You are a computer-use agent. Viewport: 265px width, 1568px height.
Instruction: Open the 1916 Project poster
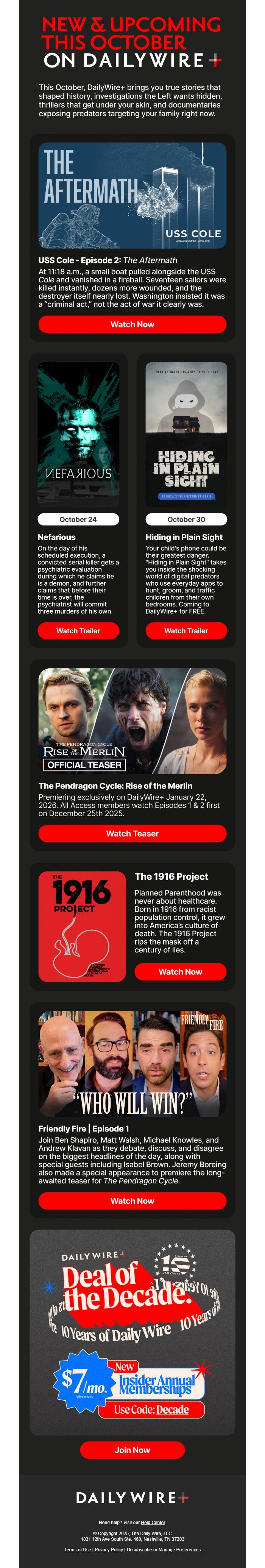(x=82, y=926)
